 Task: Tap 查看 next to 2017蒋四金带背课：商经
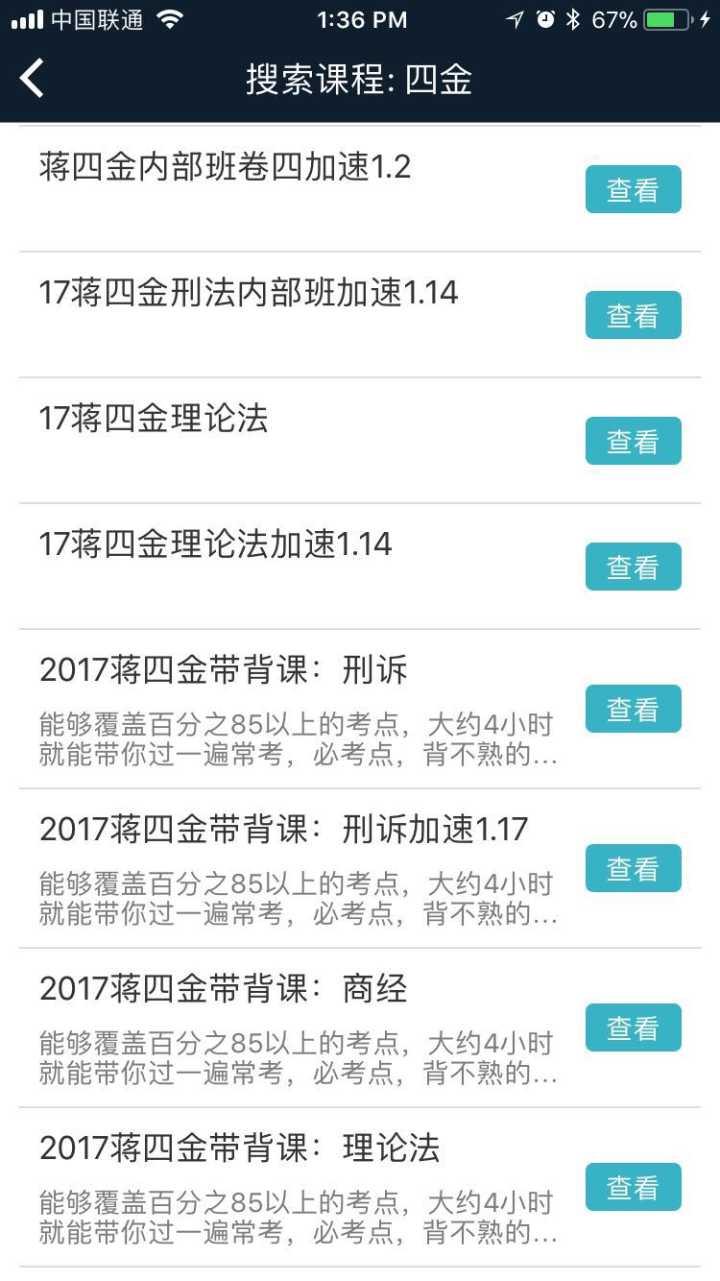coord(633,1027)
